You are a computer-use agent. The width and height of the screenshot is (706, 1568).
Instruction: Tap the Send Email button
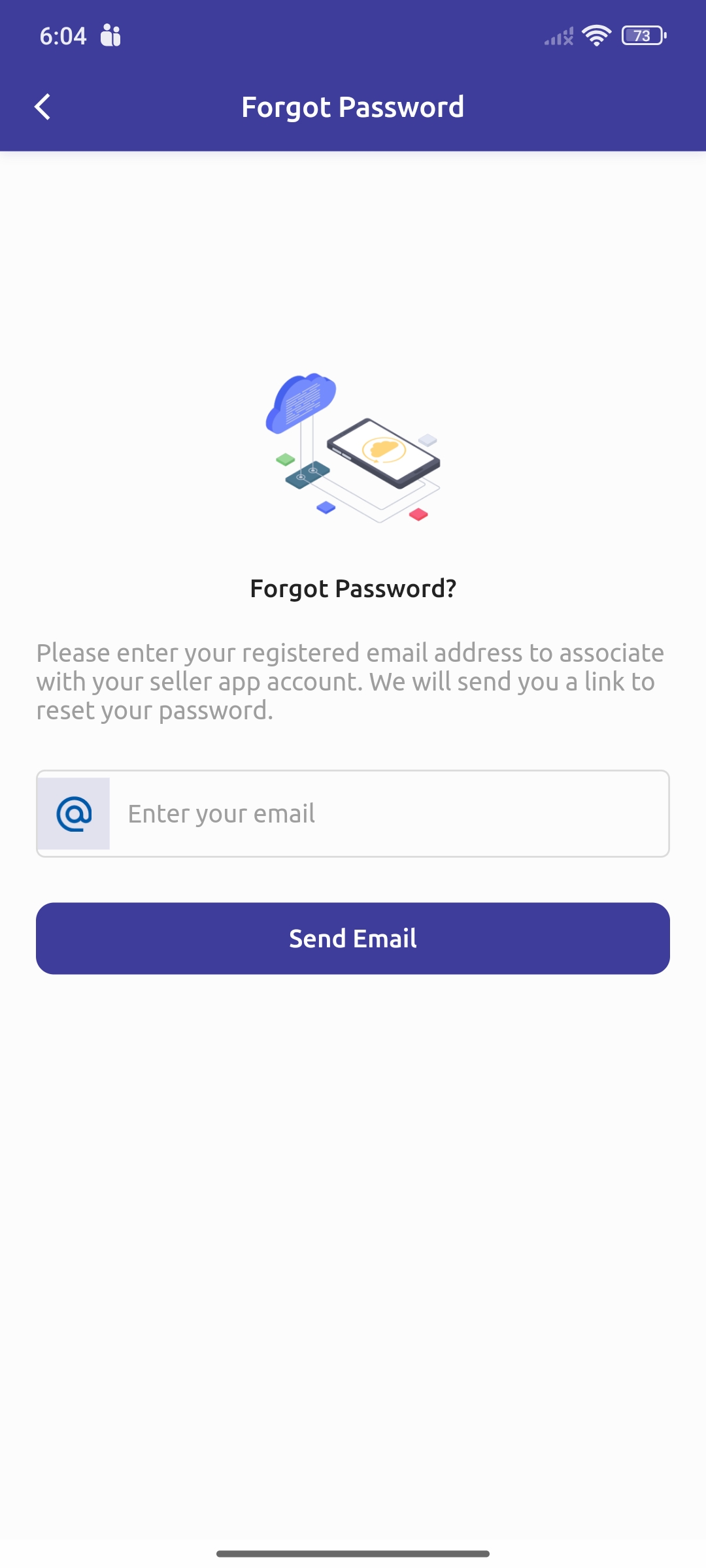[353, 939]
